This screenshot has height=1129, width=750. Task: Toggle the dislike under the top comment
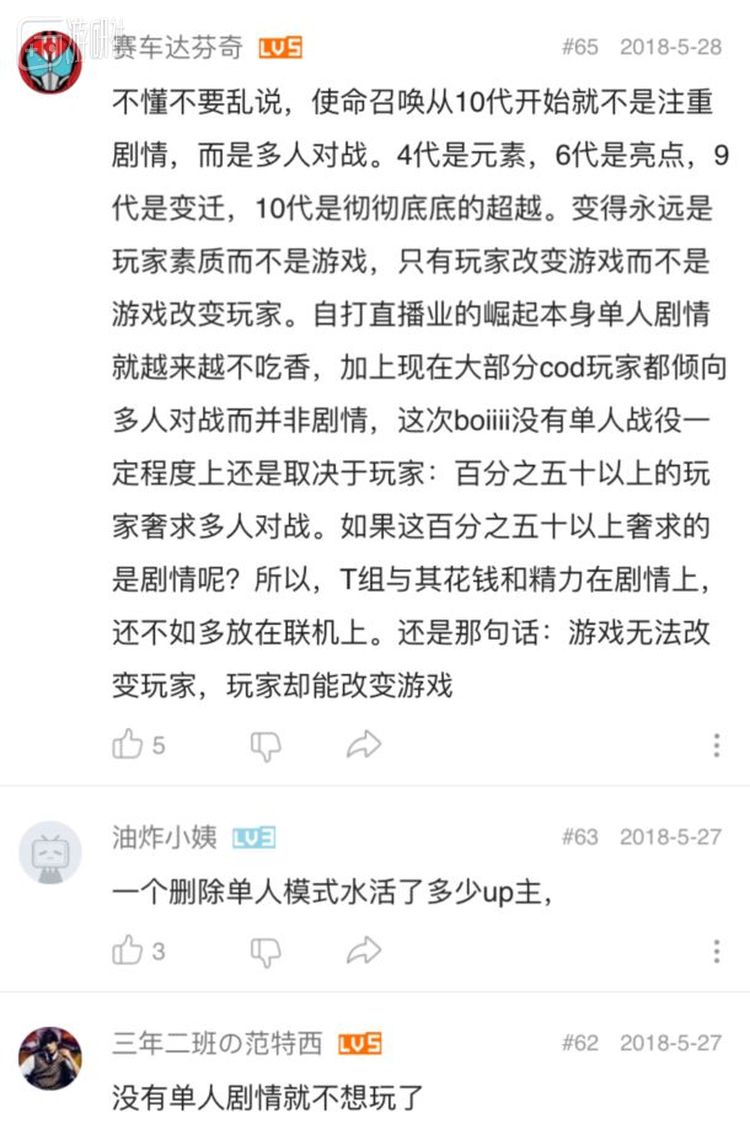pyautogui.click(x=265, y=745)
